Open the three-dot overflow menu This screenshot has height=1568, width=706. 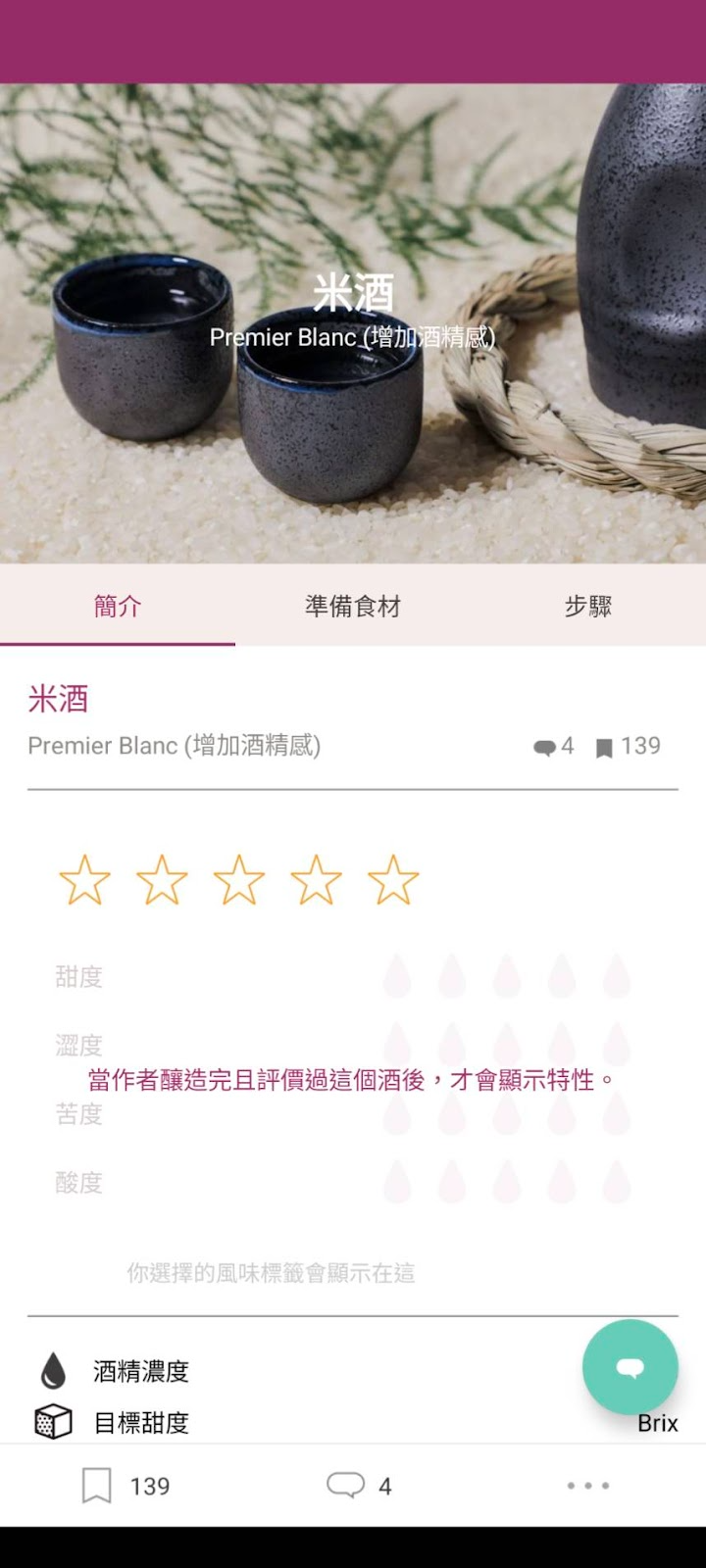pyautogui.click(x=588, y=1486)
